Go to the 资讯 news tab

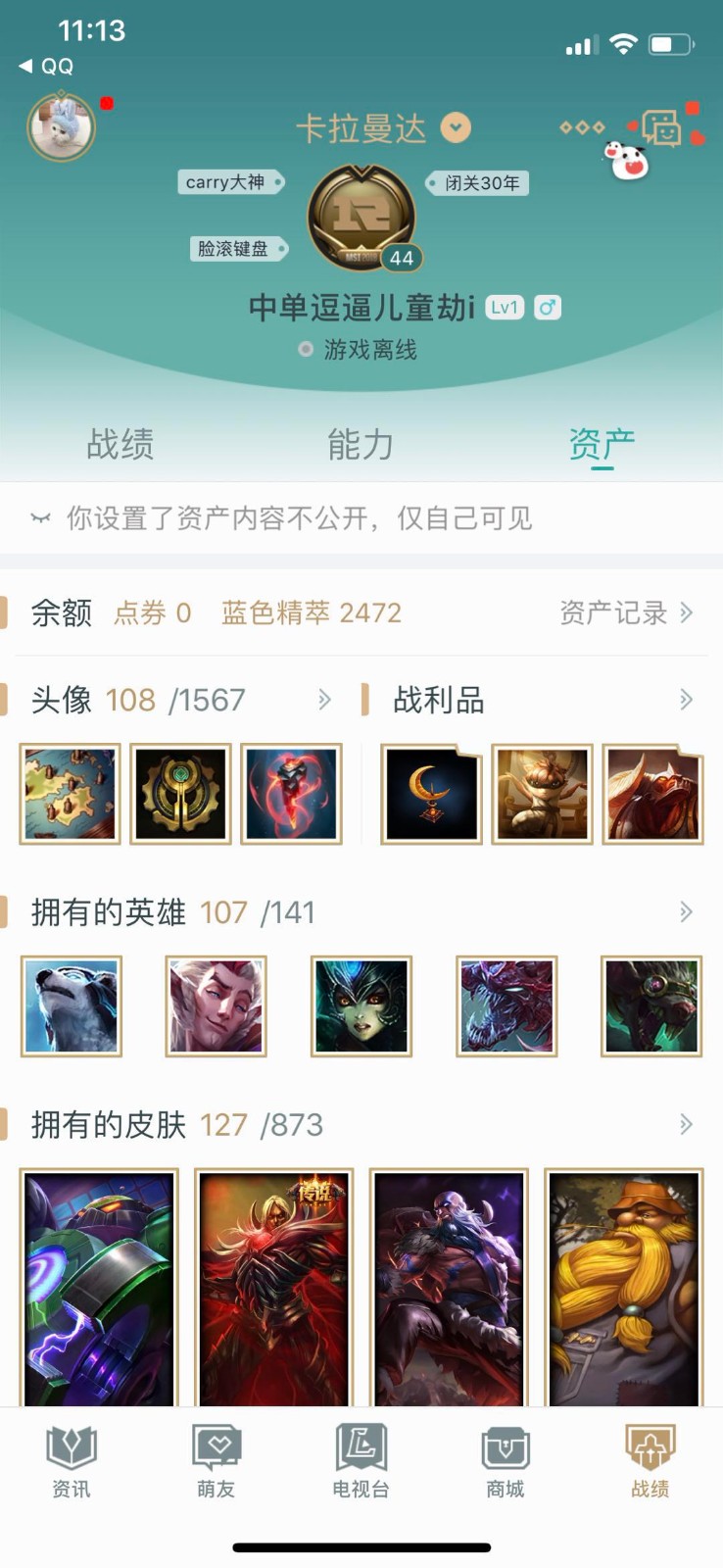point(71,1462)
